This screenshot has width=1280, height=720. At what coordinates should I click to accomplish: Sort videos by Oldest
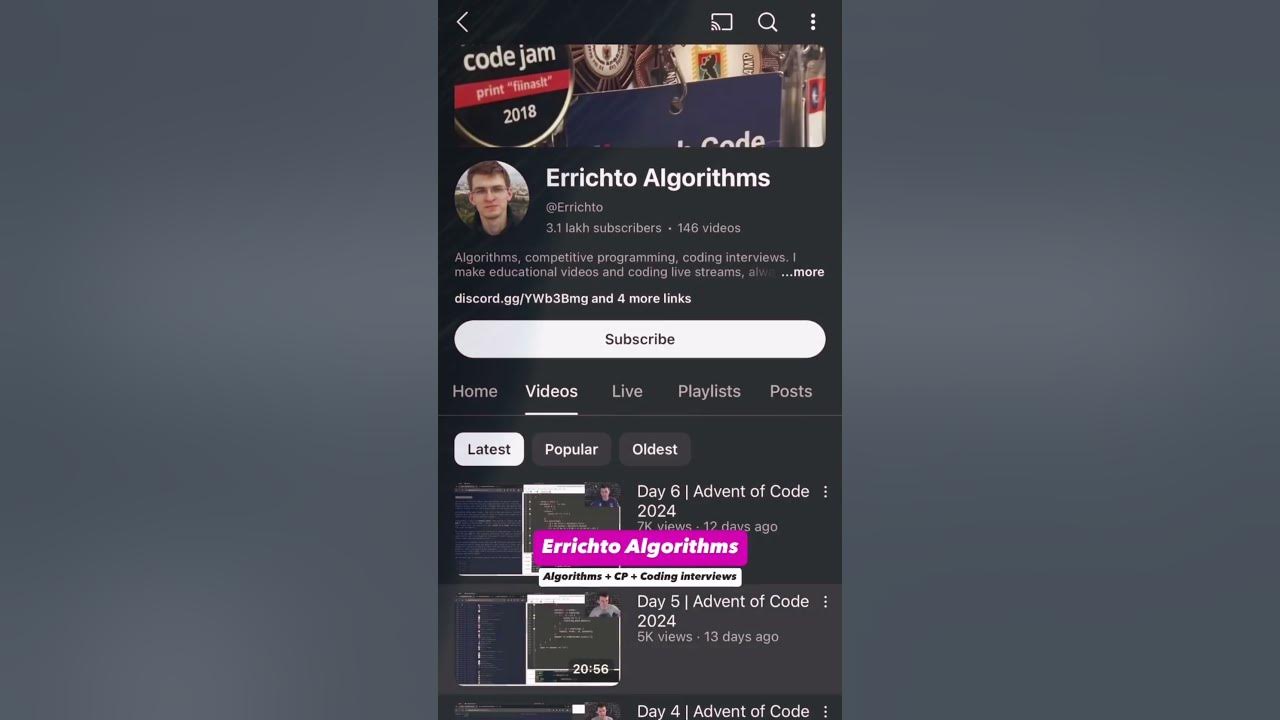[654, 449]
